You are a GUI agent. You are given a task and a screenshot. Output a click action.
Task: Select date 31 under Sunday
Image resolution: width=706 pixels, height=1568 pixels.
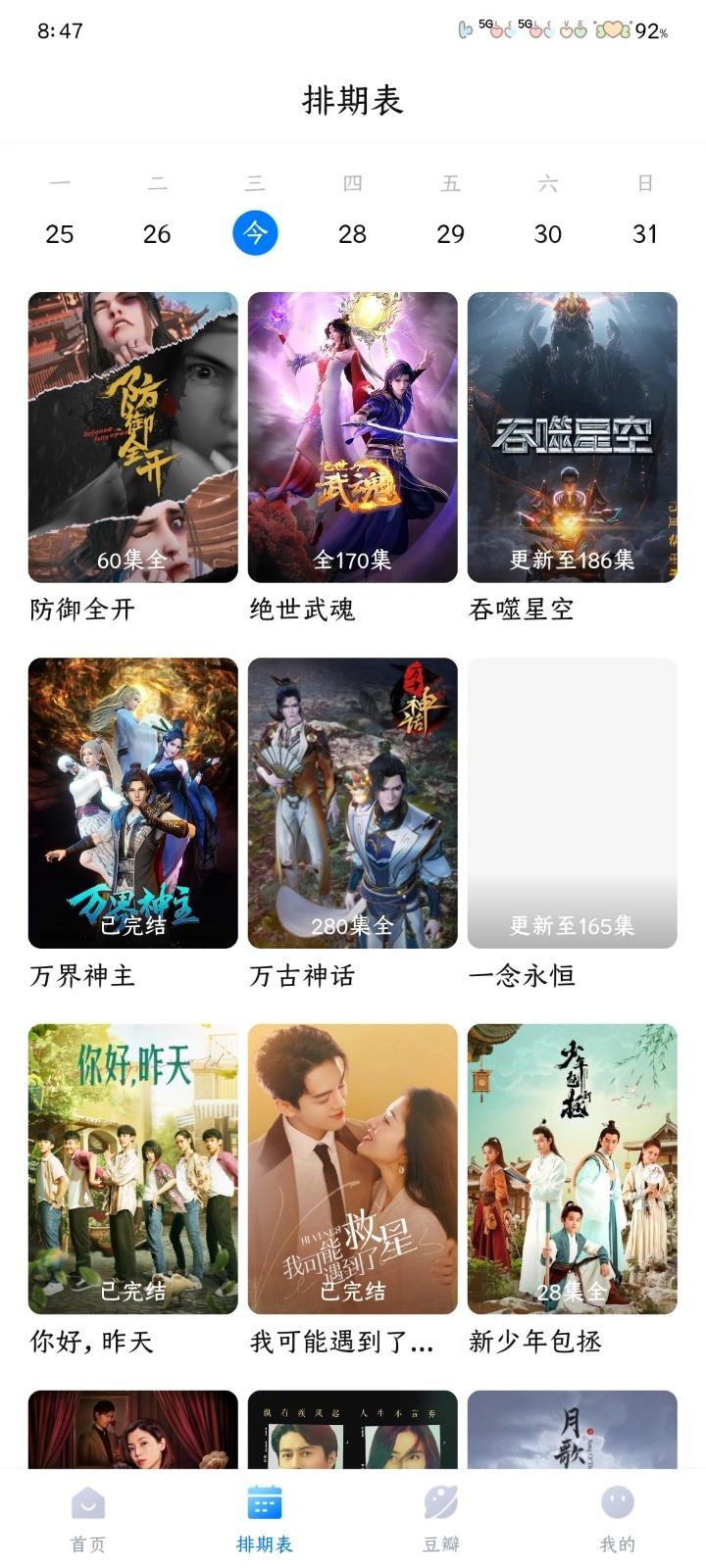coord(646,234)
